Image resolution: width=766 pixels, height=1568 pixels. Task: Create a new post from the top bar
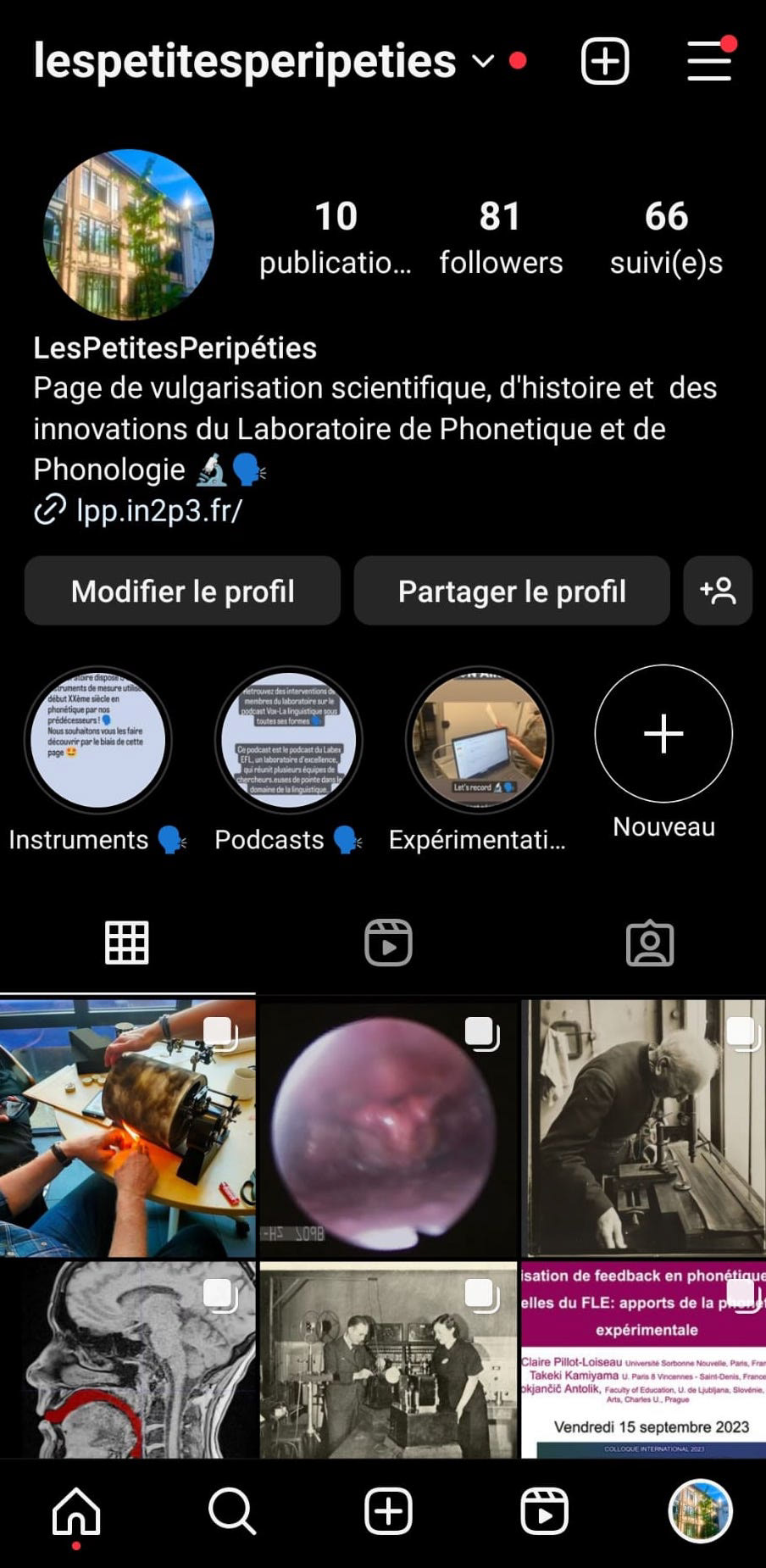tap(605, 61)
